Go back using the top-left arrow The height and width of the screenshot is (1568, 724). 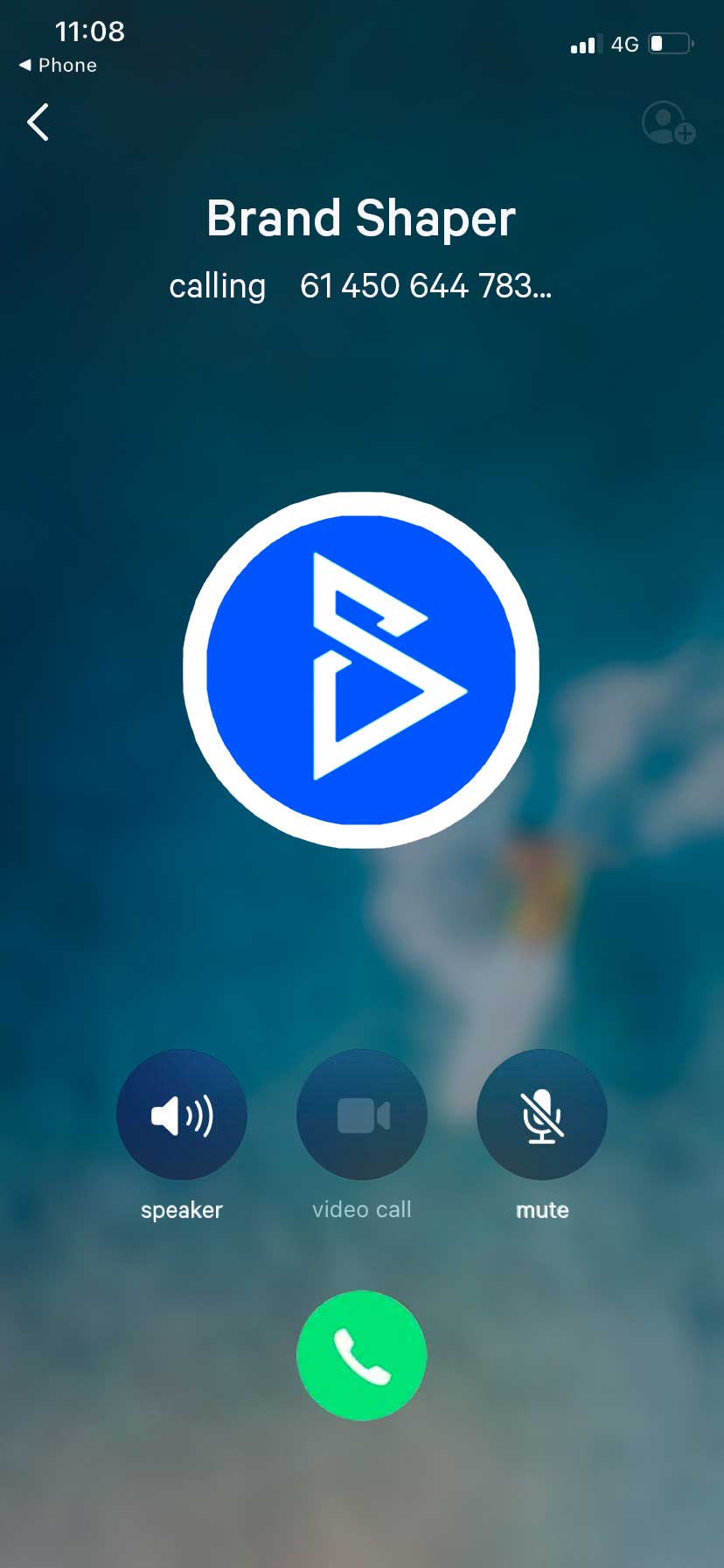click(x=38, y=122)
